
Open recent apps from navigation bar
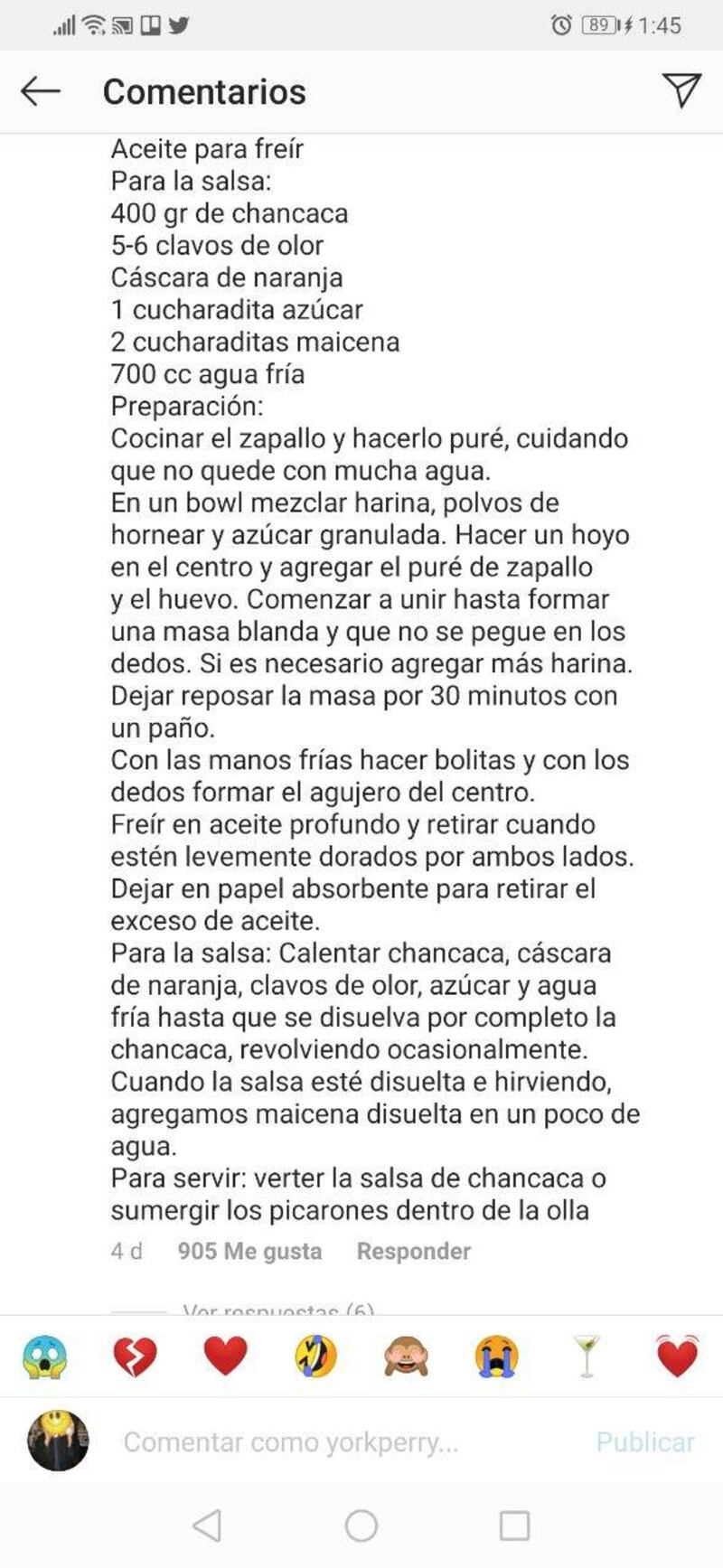click(x=514, y=1526)
